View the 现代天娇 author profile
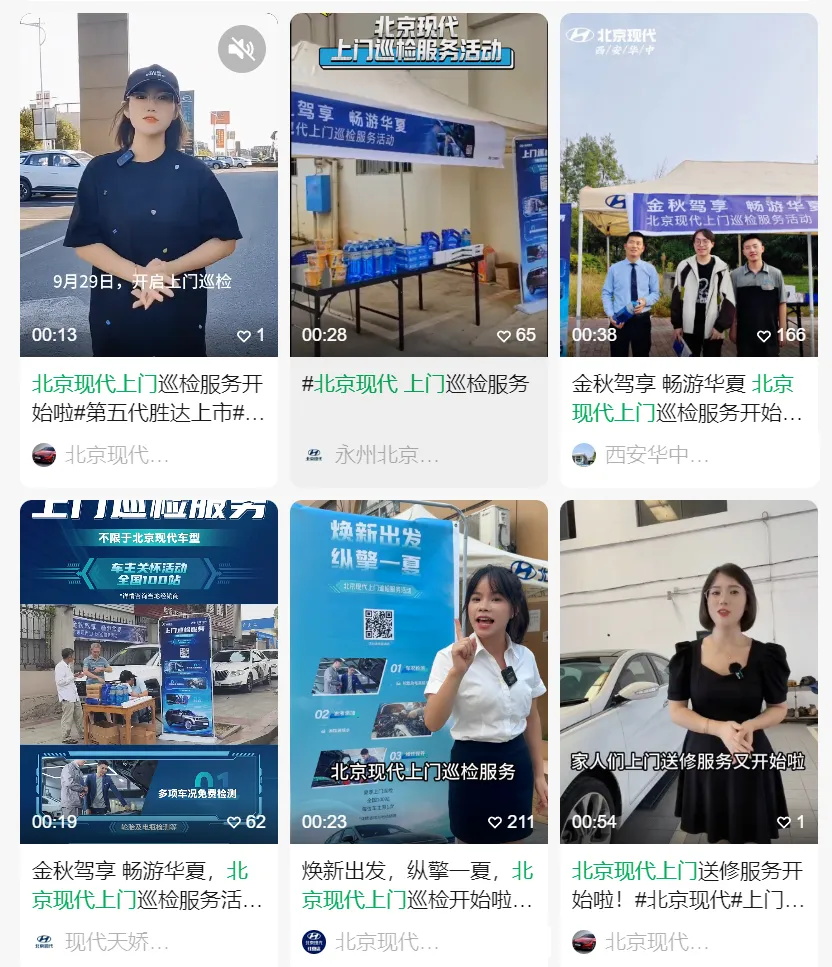The height and width of the screenshot is (967, 832). tap(117, 942)
